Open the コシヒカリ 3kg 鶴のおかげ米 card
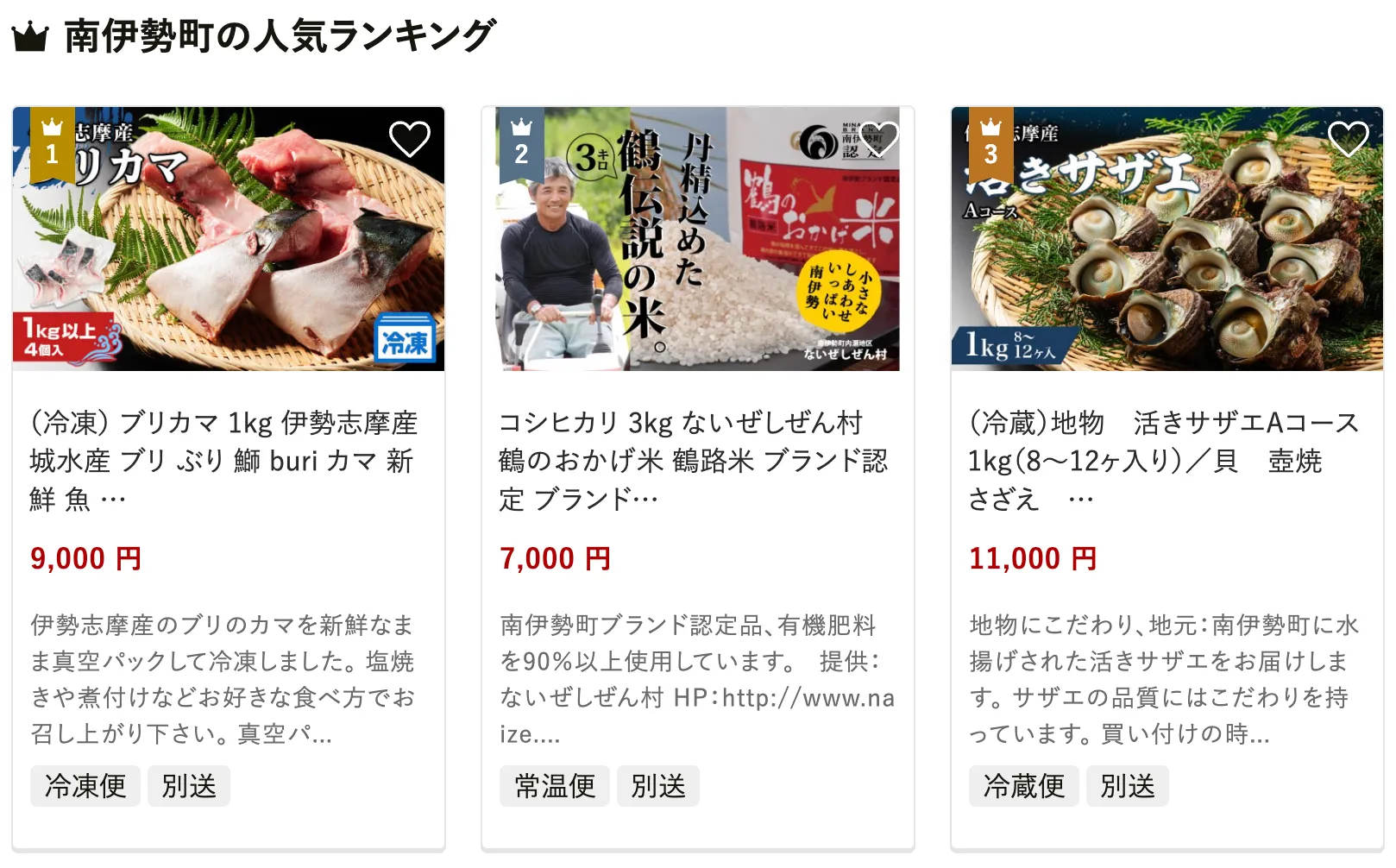This screenshot has height=868, width=1396. (692, 460)
